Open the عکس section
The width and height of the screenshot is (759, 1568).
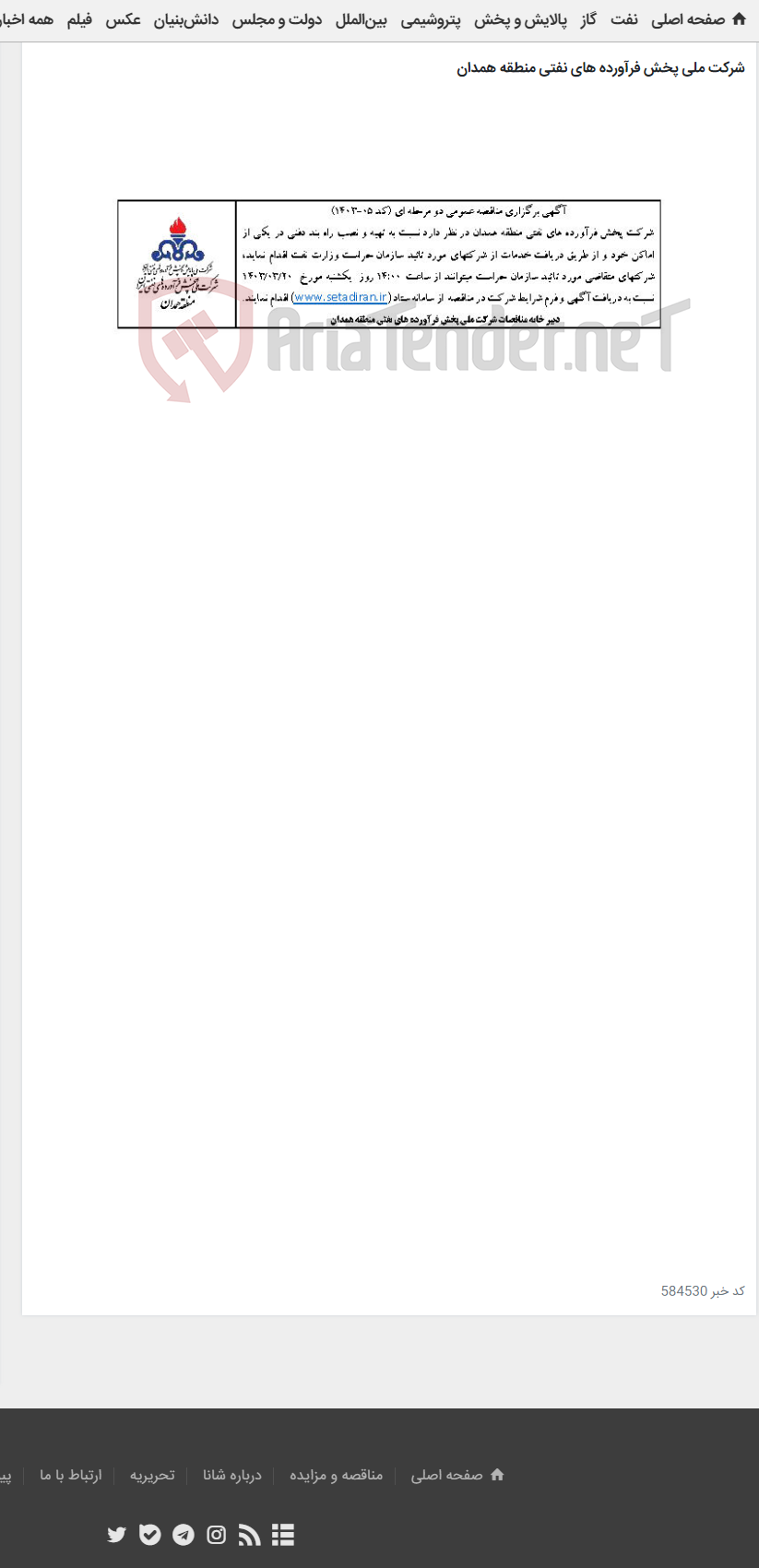click(x=123, y=19)
